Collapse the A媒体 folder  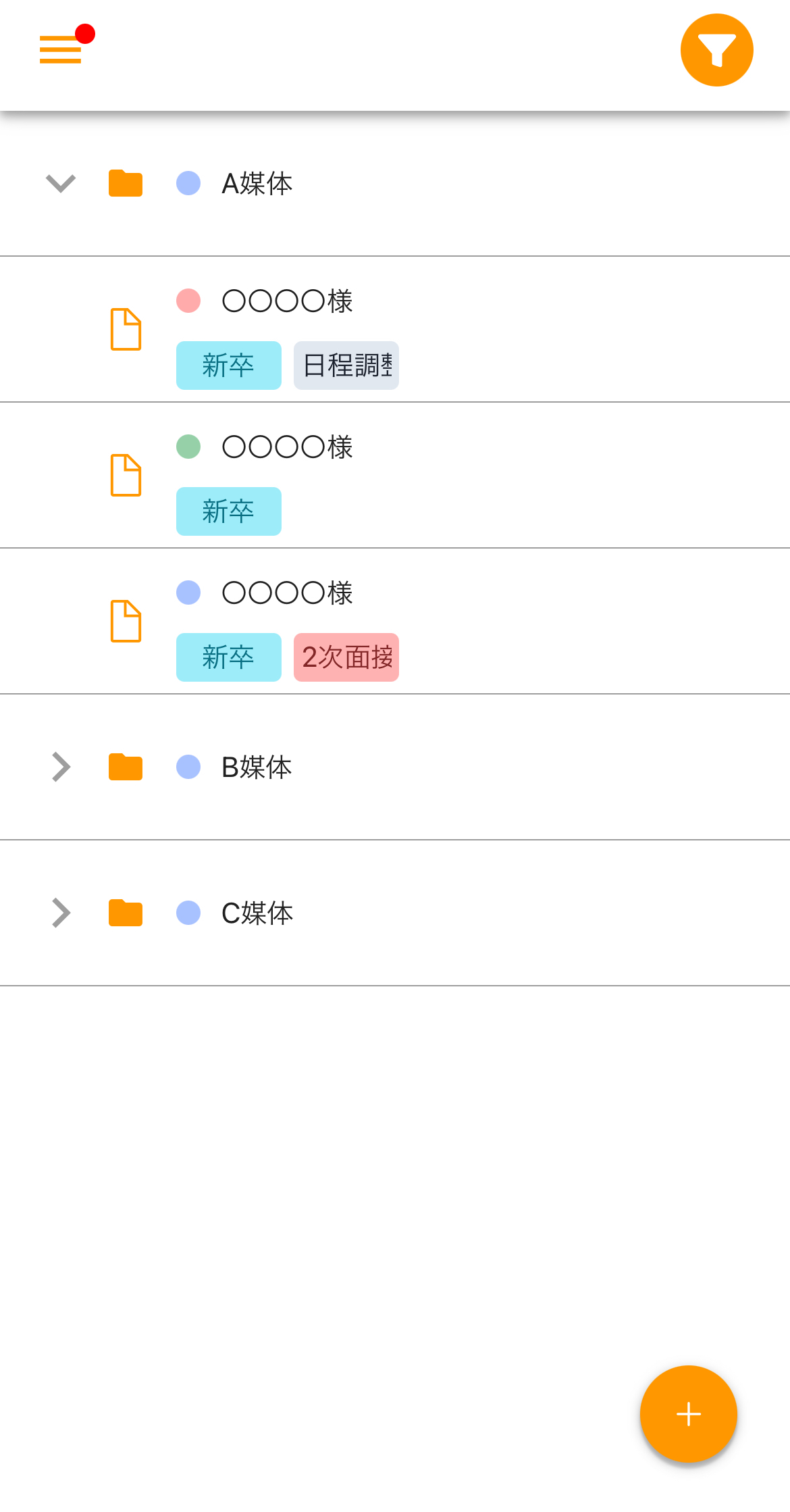click(60, 183)
